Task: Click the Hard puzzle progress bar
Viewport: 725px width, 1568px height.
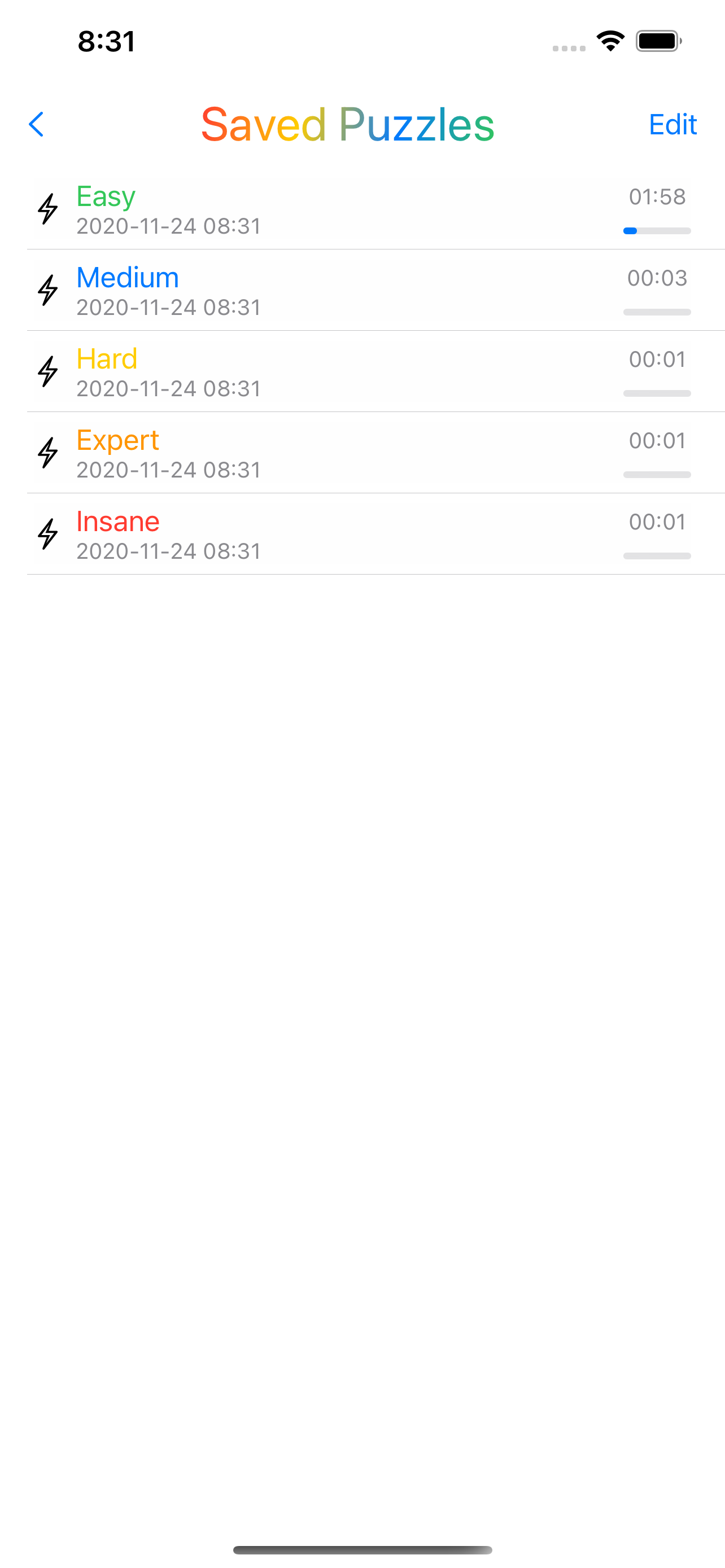Action: tap(657, 393)
